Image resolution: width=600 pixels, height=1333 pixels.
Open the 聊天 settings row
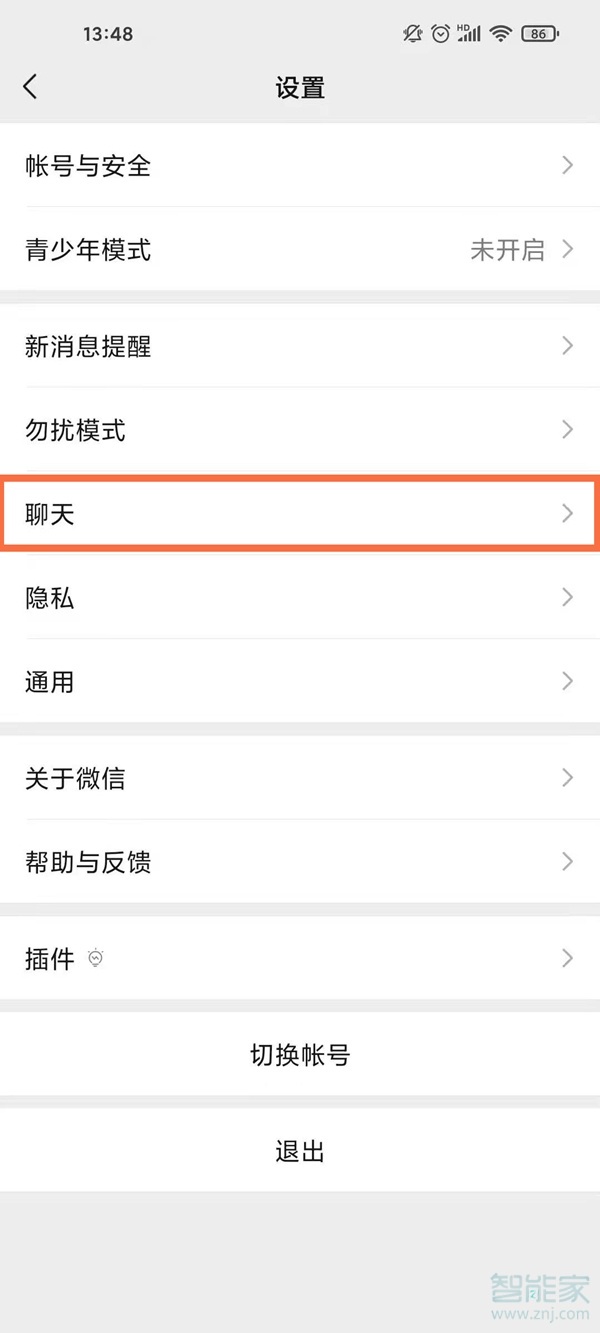click(300, 514)
